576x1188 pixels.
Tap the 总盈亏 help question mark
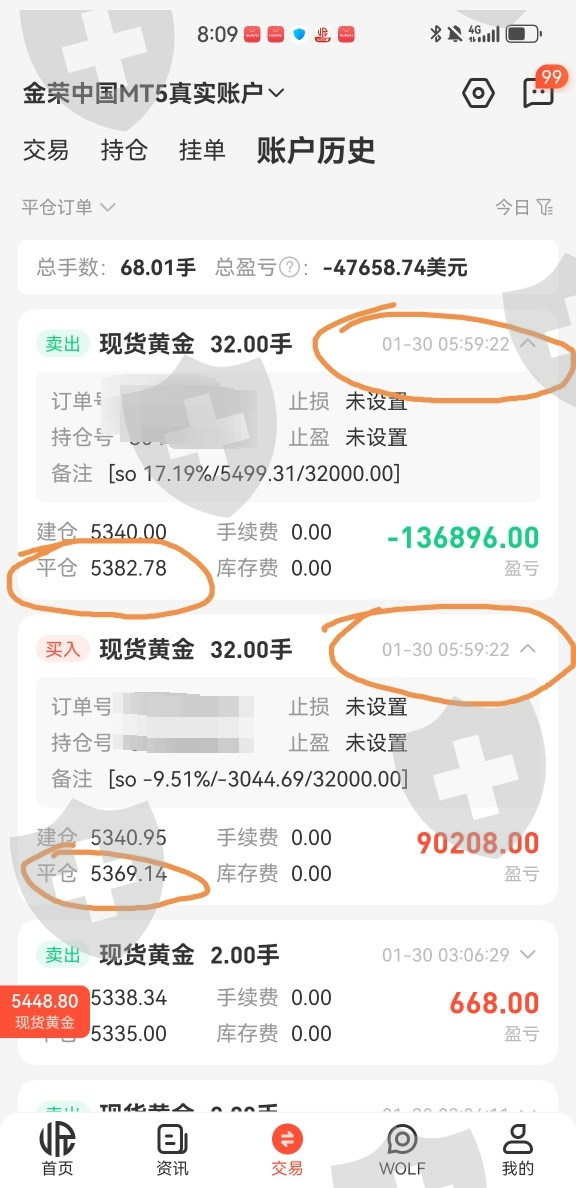pyautogui.click(x=288, y=267)
